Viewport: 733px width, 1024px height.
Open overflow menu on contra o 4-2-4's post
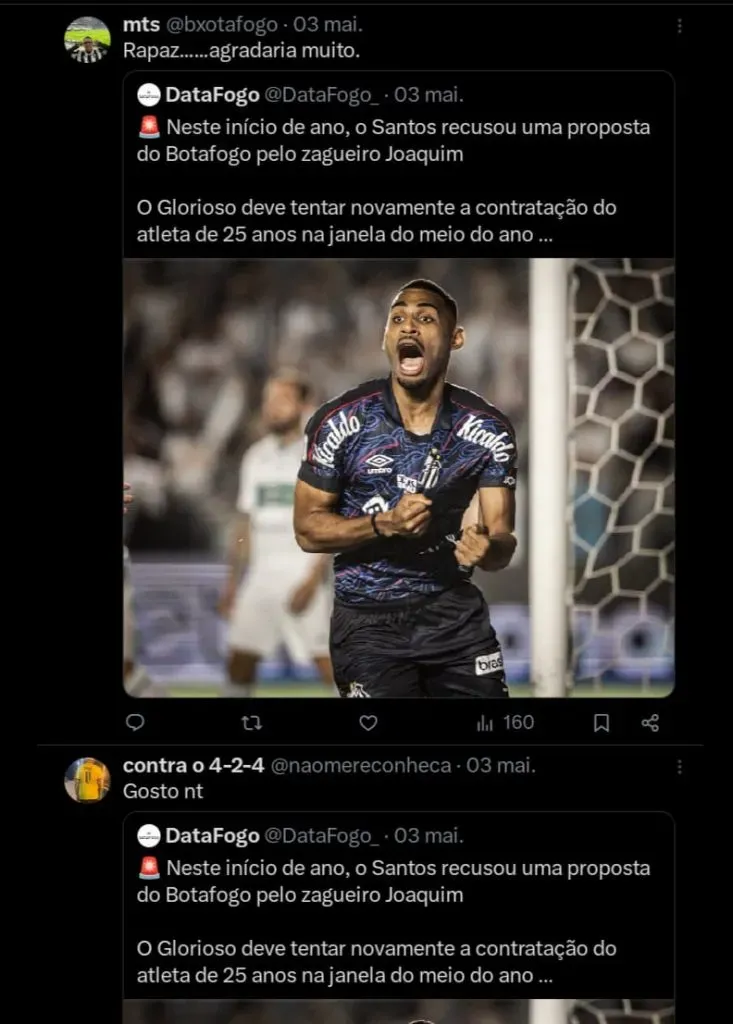coord(680,767)
